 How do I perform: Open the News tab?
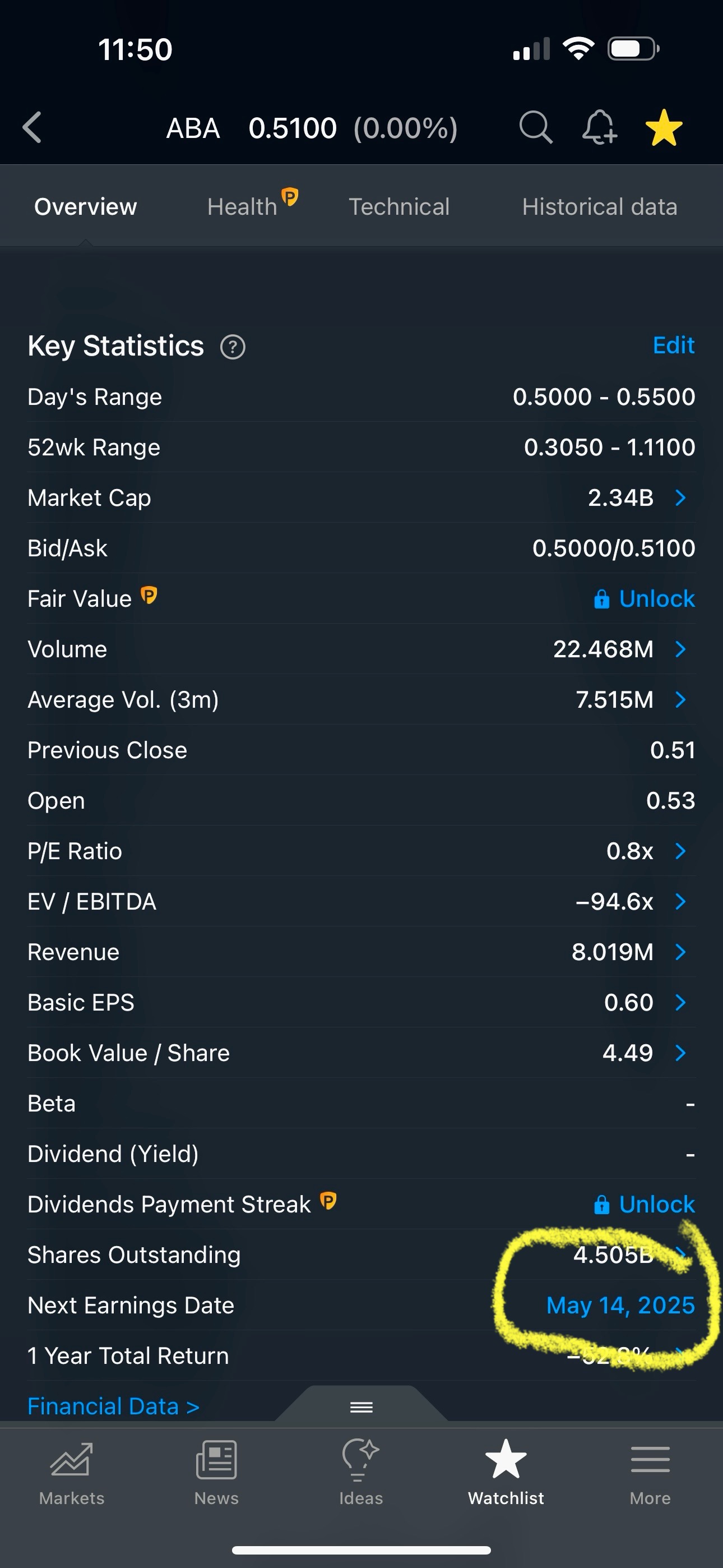point(216,1473)
